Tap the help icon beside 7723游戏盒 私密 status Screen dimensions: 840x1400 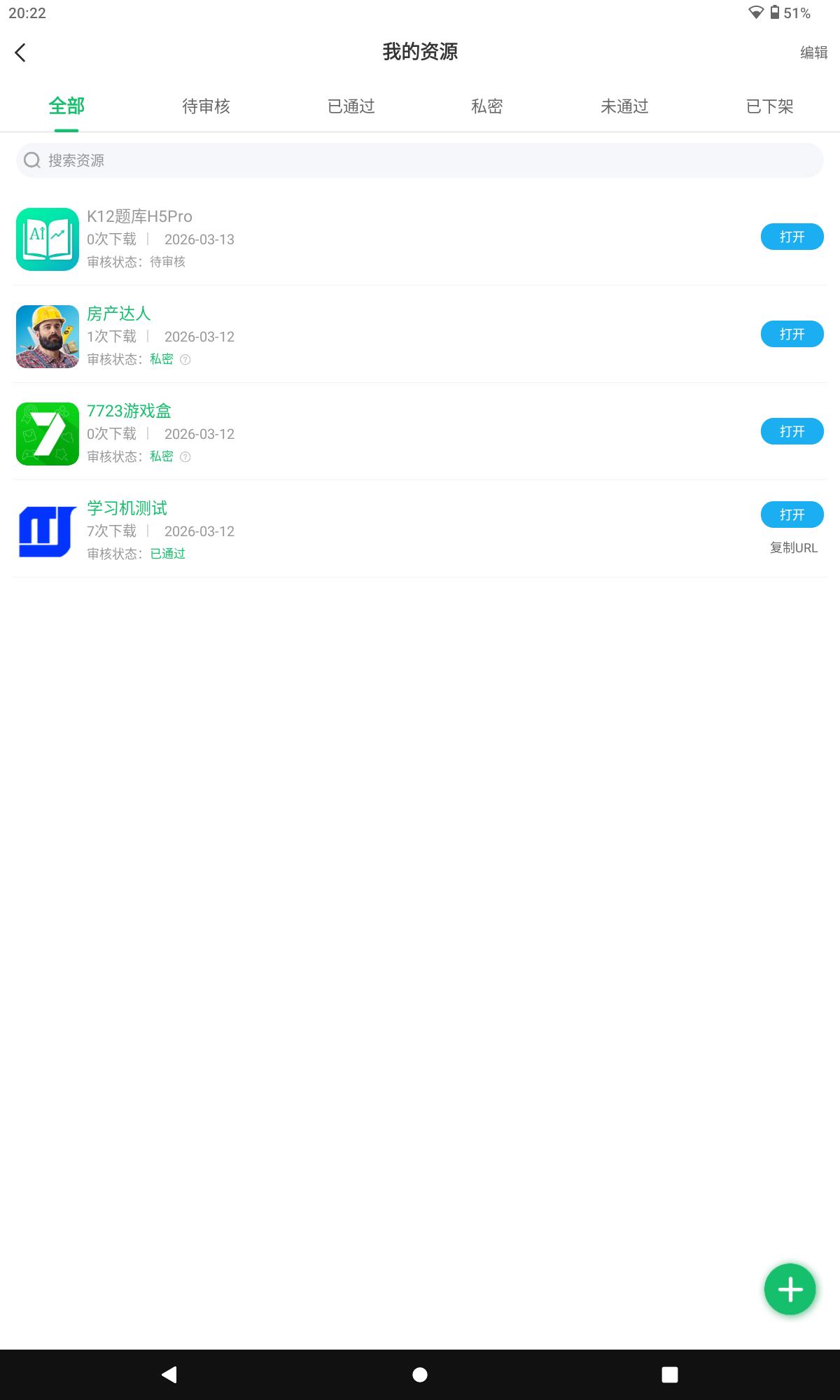[x=185, y=457]
